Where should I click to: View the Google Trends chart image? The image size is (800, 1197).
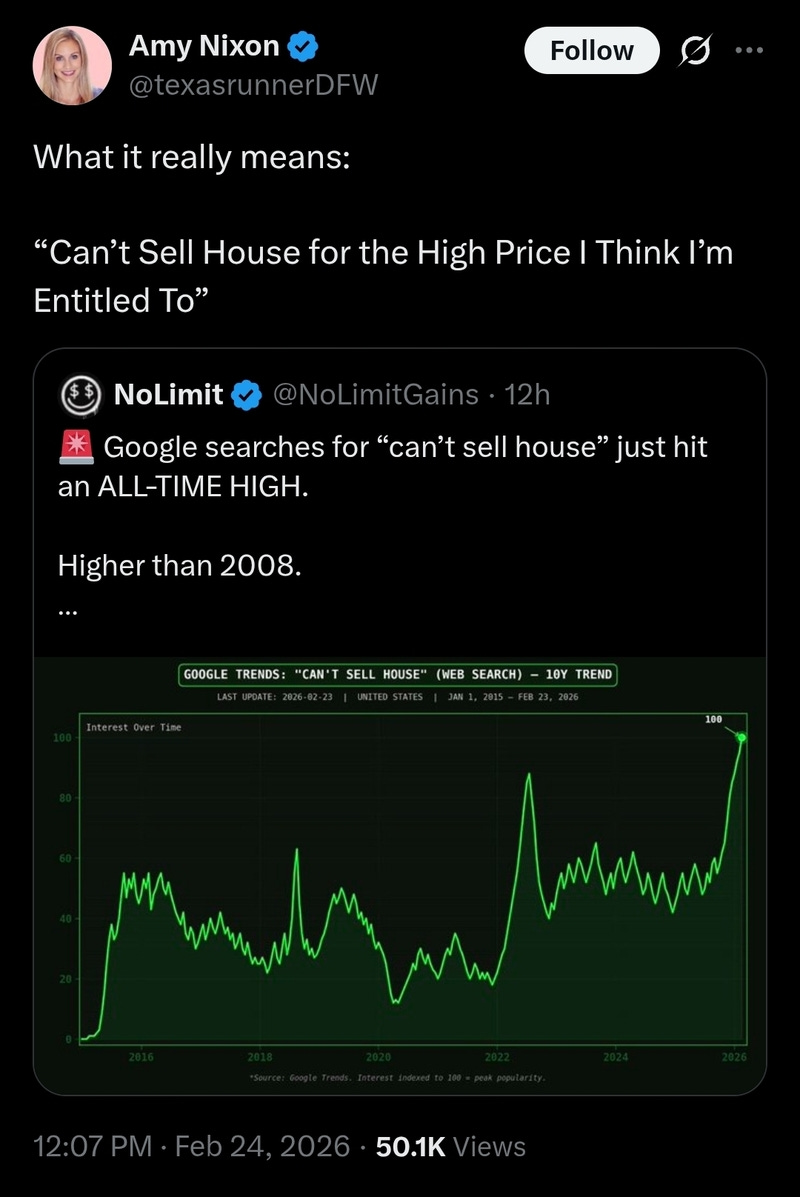[400, 876]
